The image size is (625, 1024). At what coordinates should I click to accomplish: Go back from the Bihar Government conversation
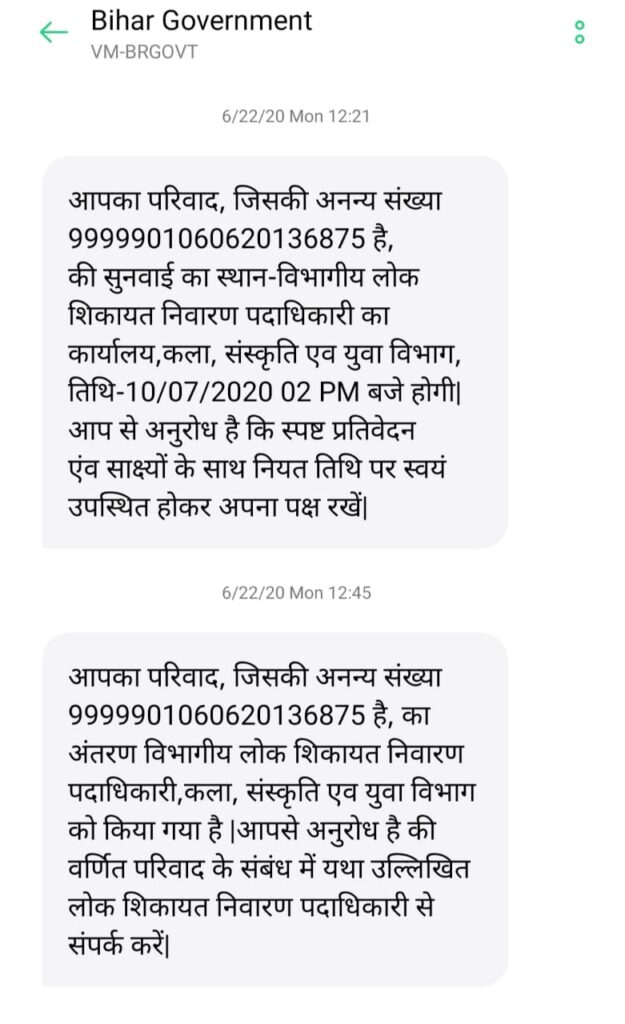[x=52, y=32]
